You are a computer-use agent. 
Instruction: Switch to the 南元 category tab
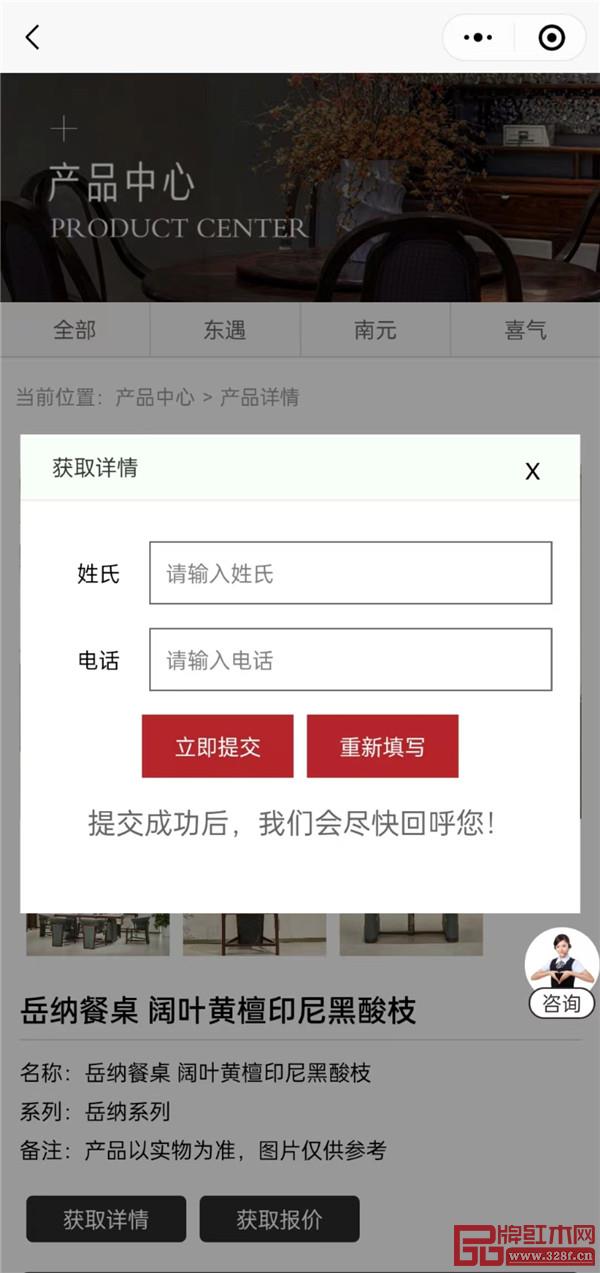pyautogui.click(x=375, y=330)
